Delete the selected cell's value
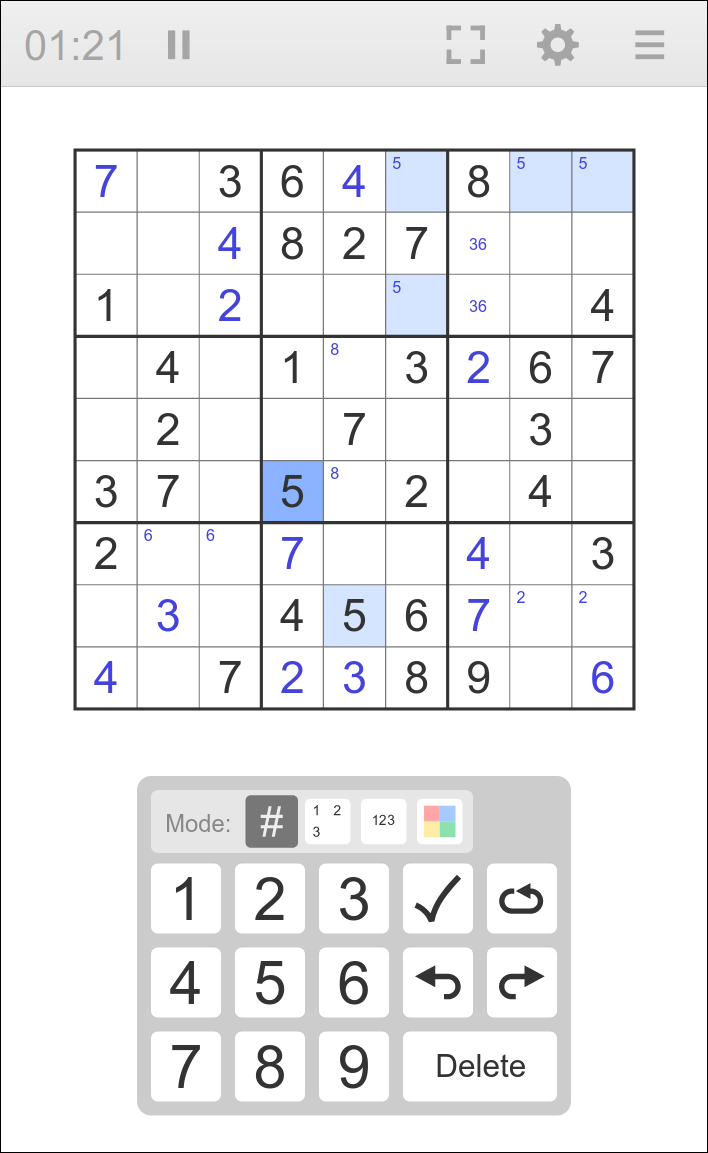The width and height of the screenshot is (708, 1153). [x=480, y=1067]
